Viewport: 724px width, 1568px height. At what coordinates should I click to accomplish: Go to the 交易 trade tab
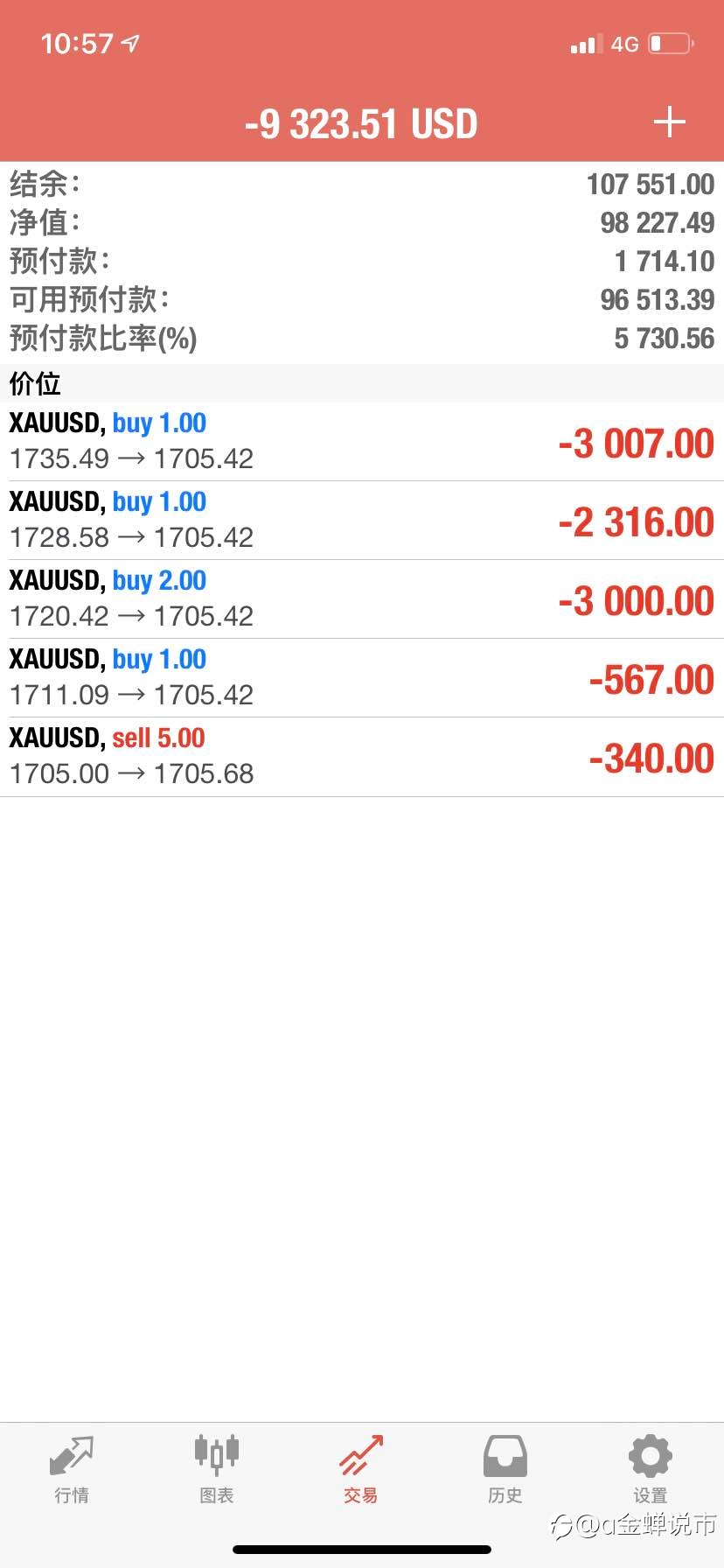coord(361,1469)
